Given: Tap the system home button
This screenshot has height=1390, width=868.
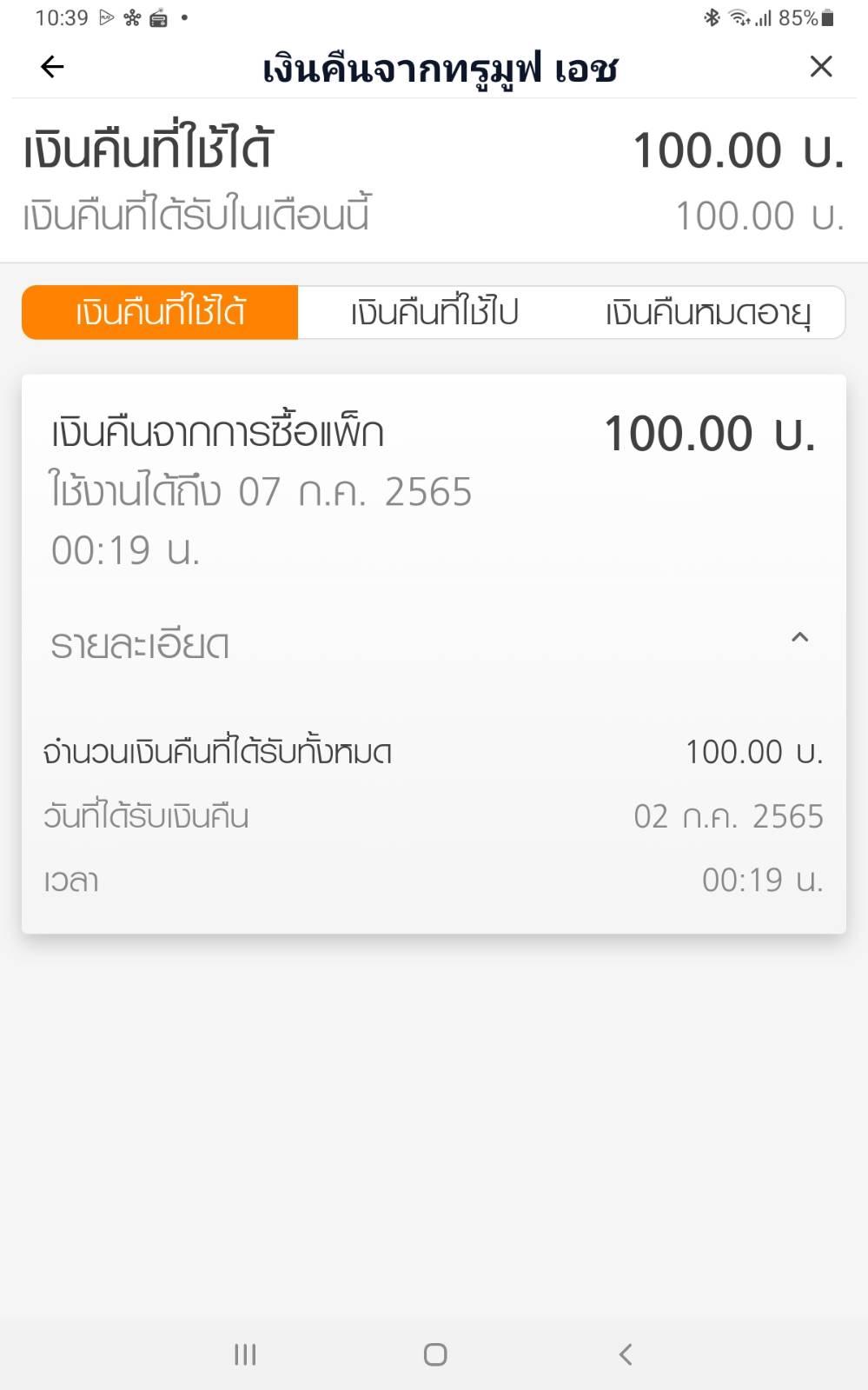Looking at the screenshot, I should [x=434, y=1354].
